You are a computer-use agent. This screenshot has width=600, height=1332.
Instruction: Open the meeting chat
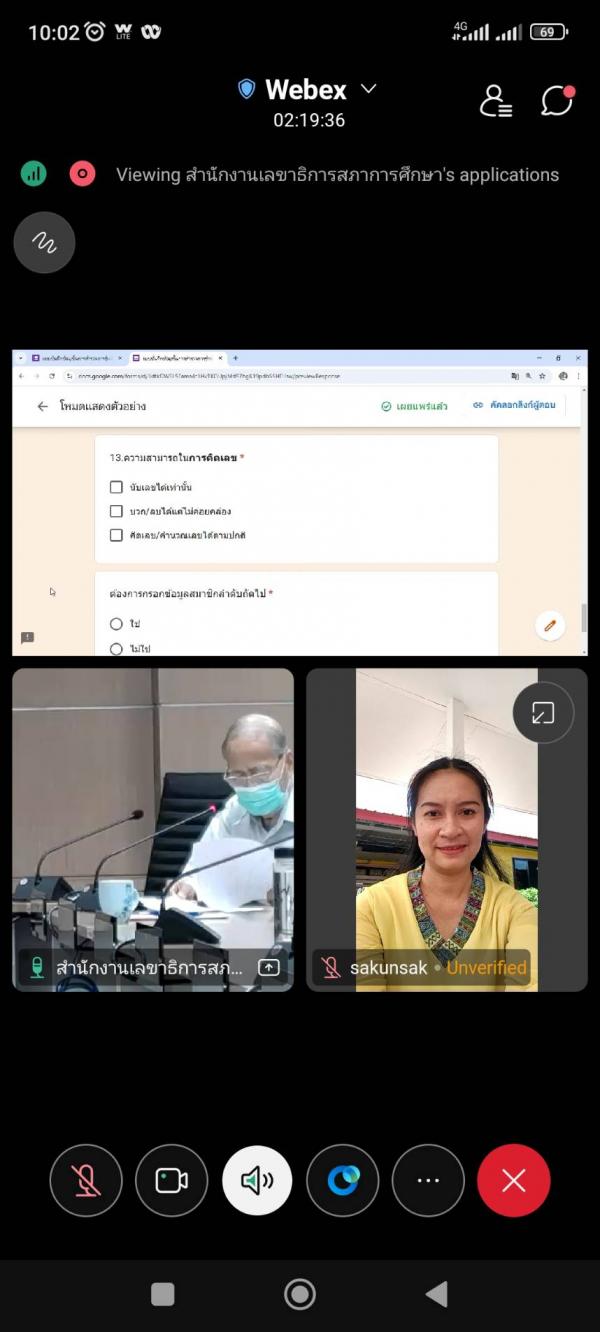(x=556, y=101)
